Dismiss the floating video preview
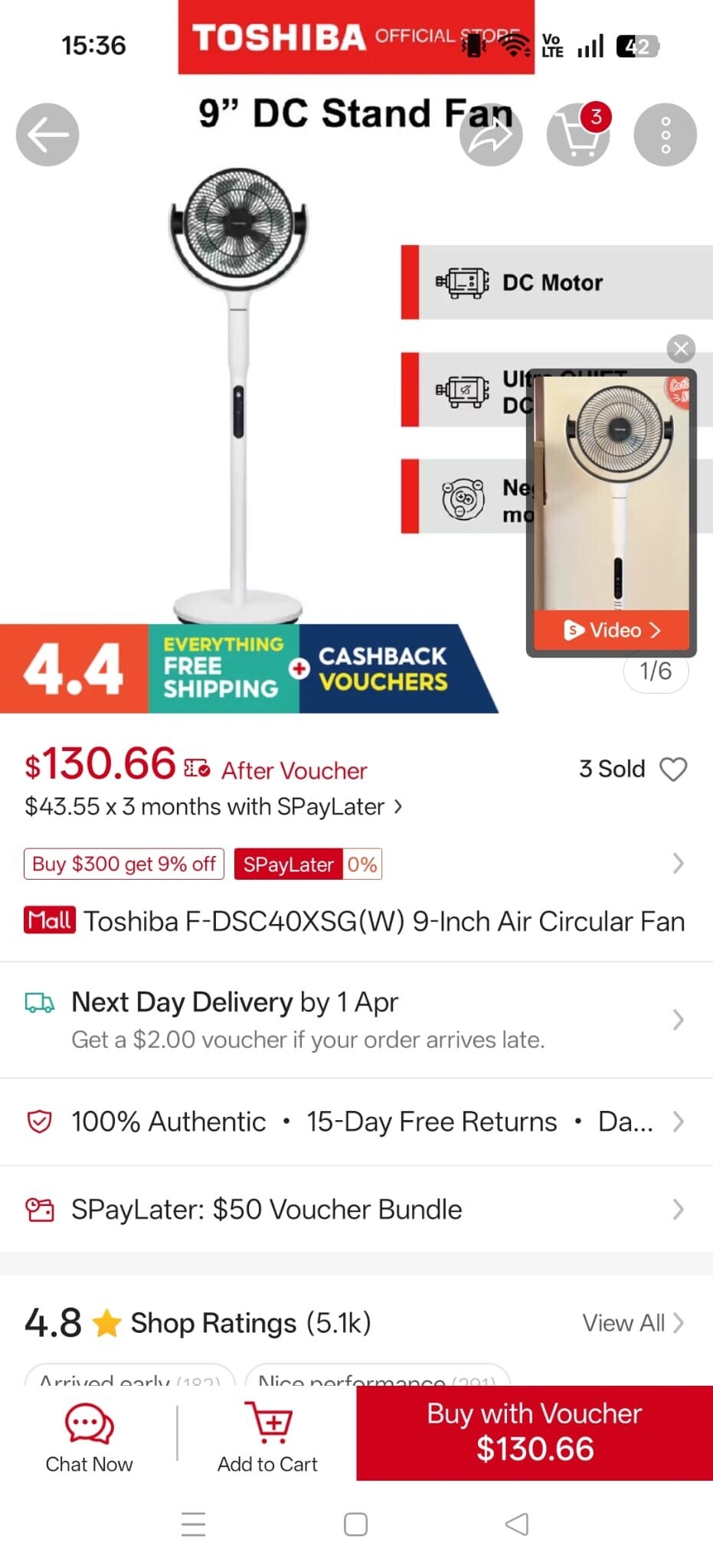 [680, 349]
